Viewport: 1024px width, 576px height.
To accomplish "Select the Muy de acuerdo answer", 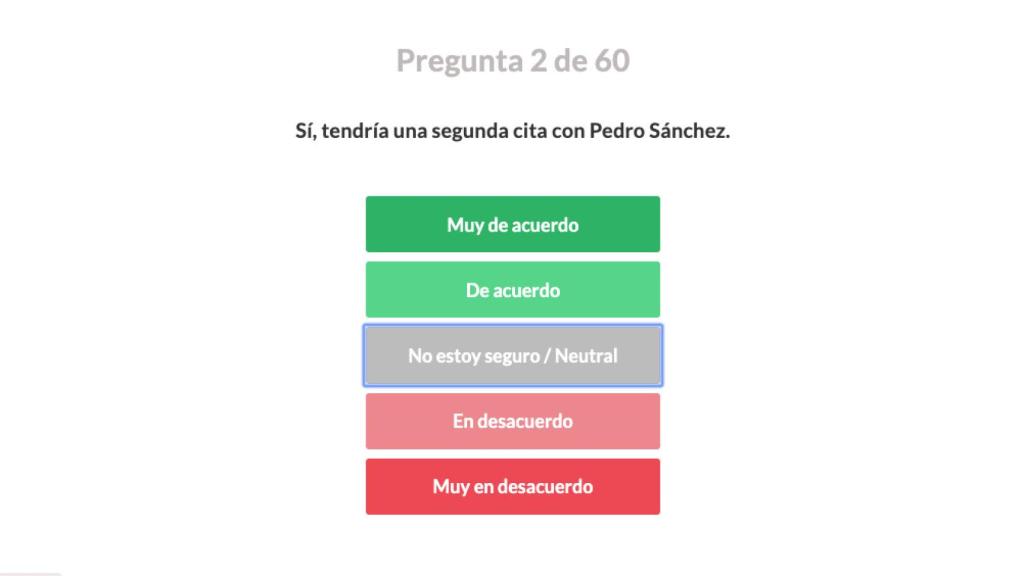I will click(x=512, y=224).
